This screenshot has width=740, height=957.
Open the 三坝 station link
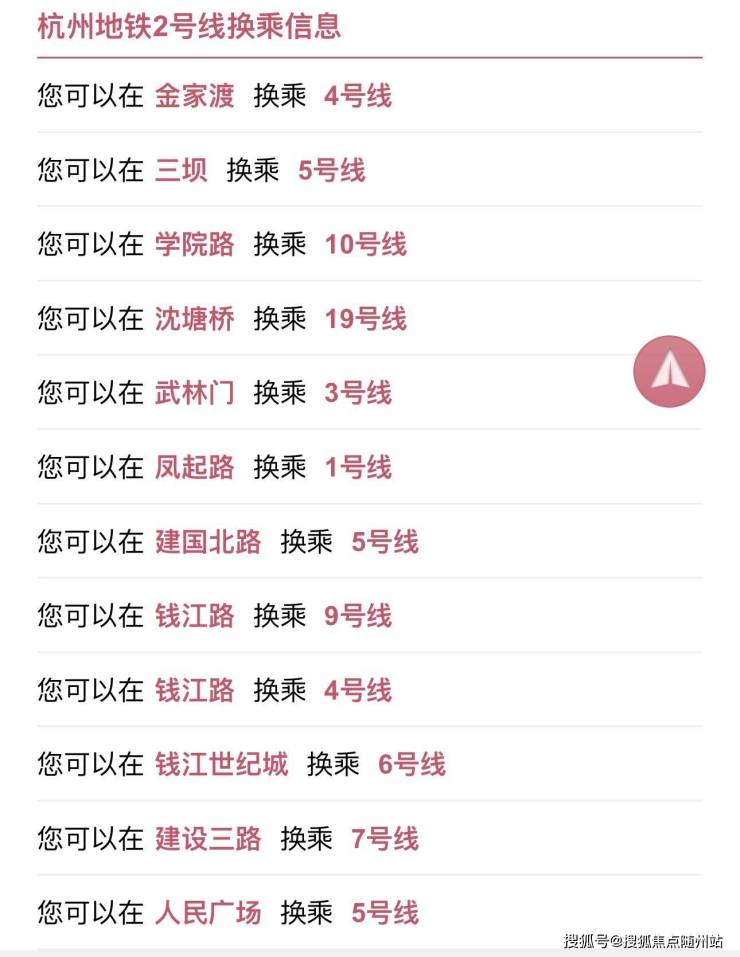[x=181, y=170]
